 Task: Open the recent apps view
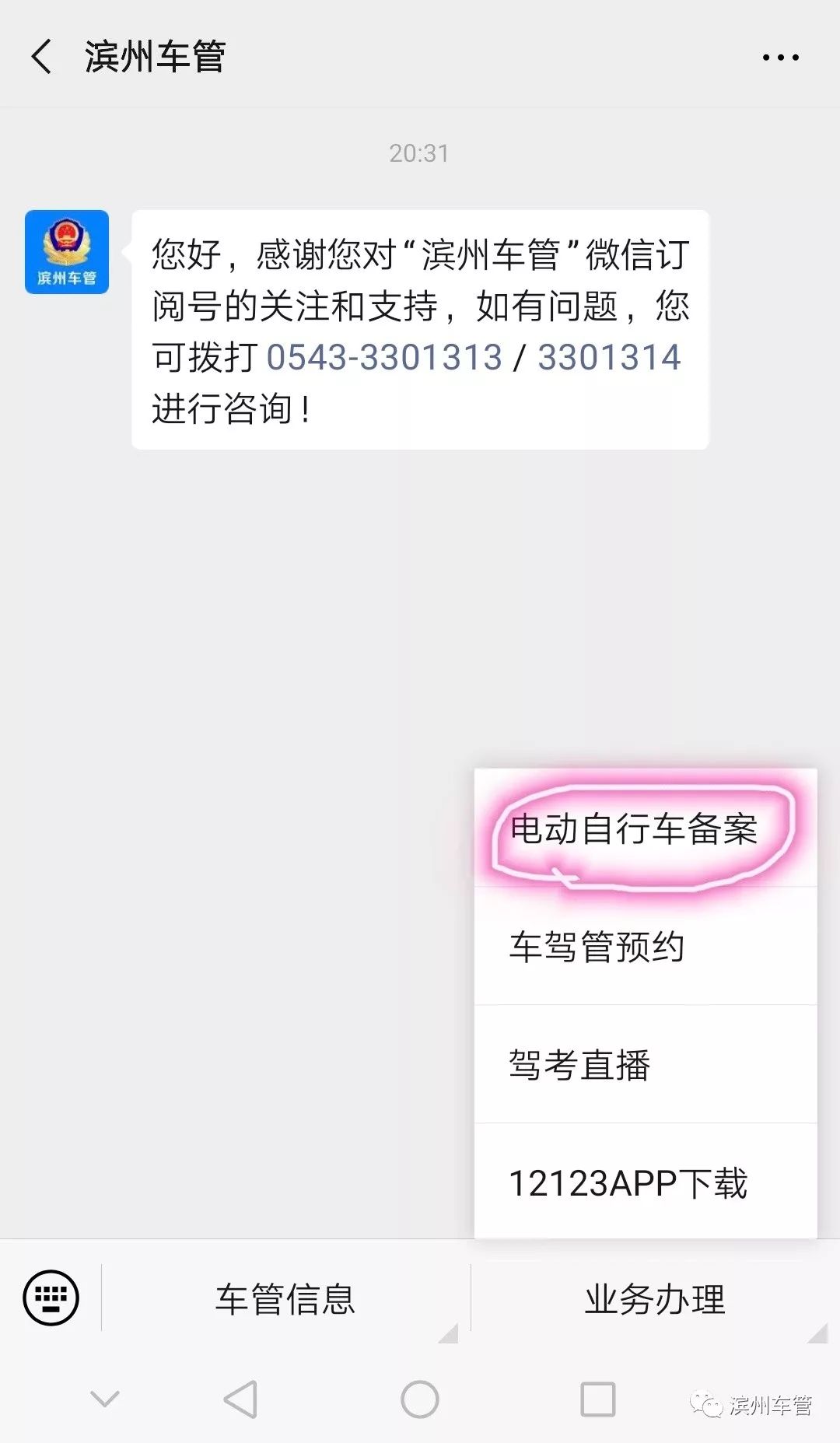click(x=598, y=1399)
